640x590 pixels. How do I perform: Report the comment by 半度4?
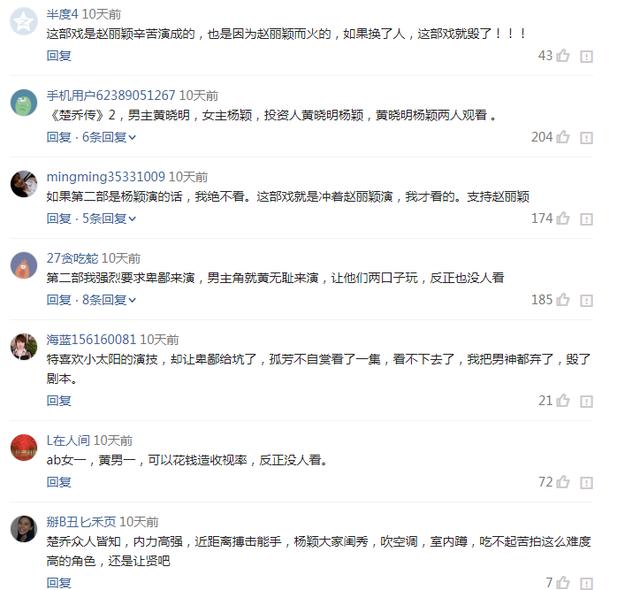(587, 56)
